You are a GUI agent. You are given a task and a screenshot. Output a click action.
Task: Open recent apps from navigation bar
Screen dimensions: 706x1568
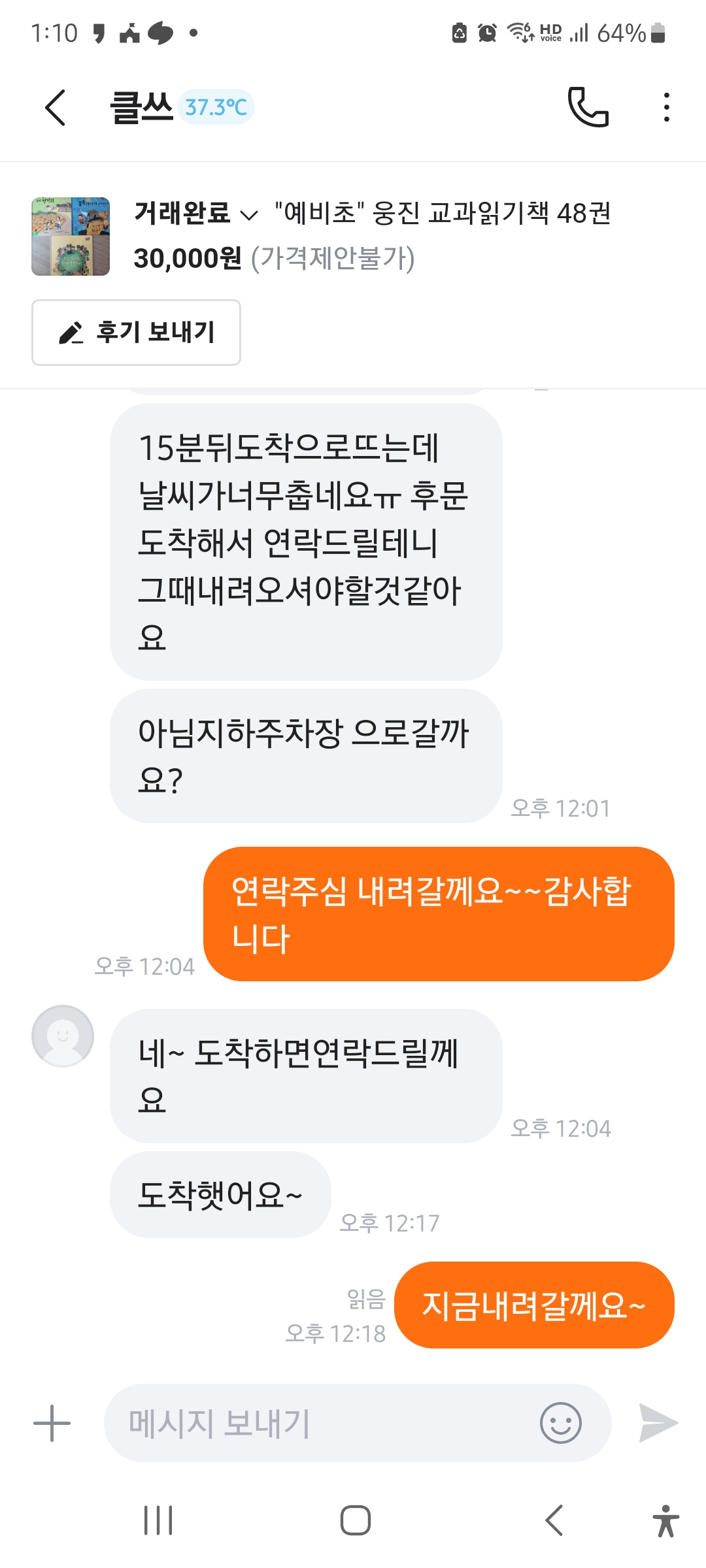click(x=158, y=1520)
